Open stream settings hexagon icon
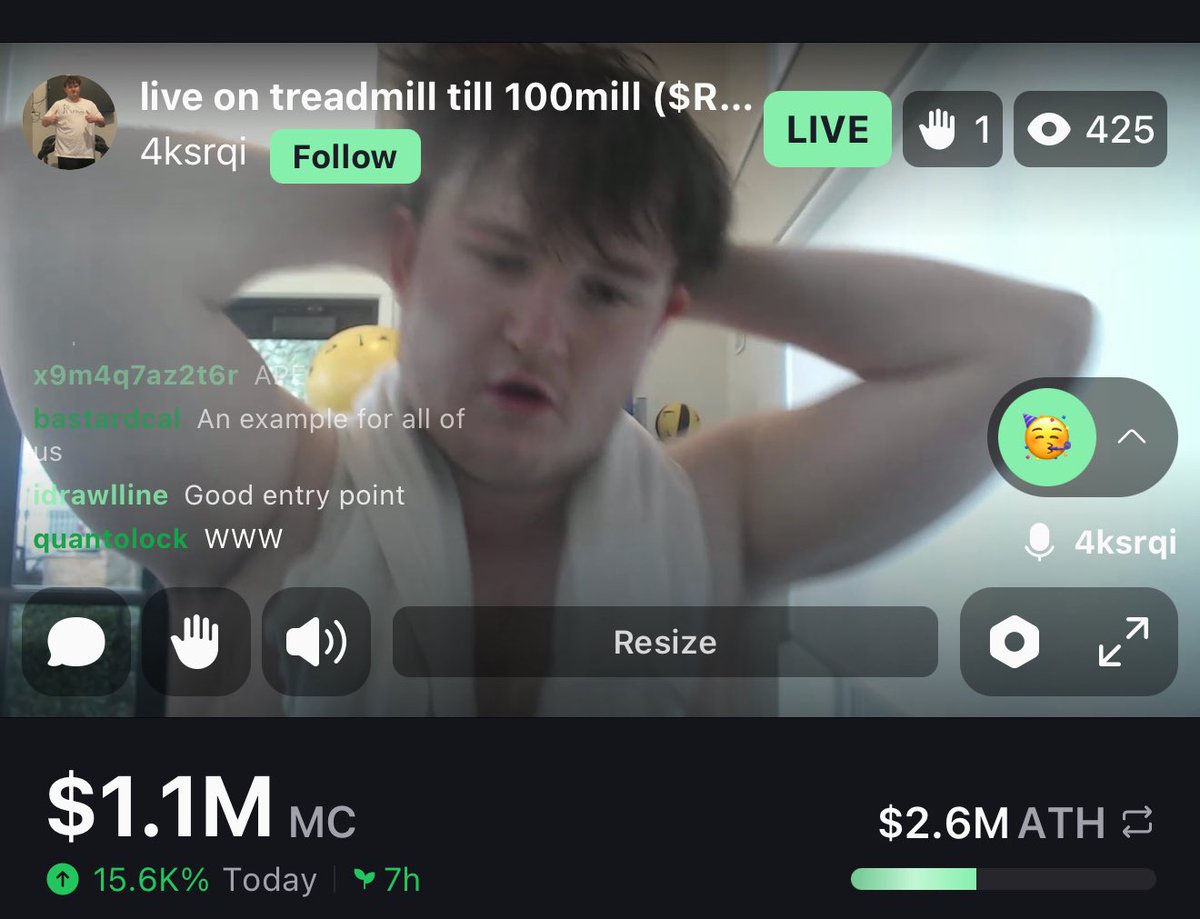 point(1014,642)
